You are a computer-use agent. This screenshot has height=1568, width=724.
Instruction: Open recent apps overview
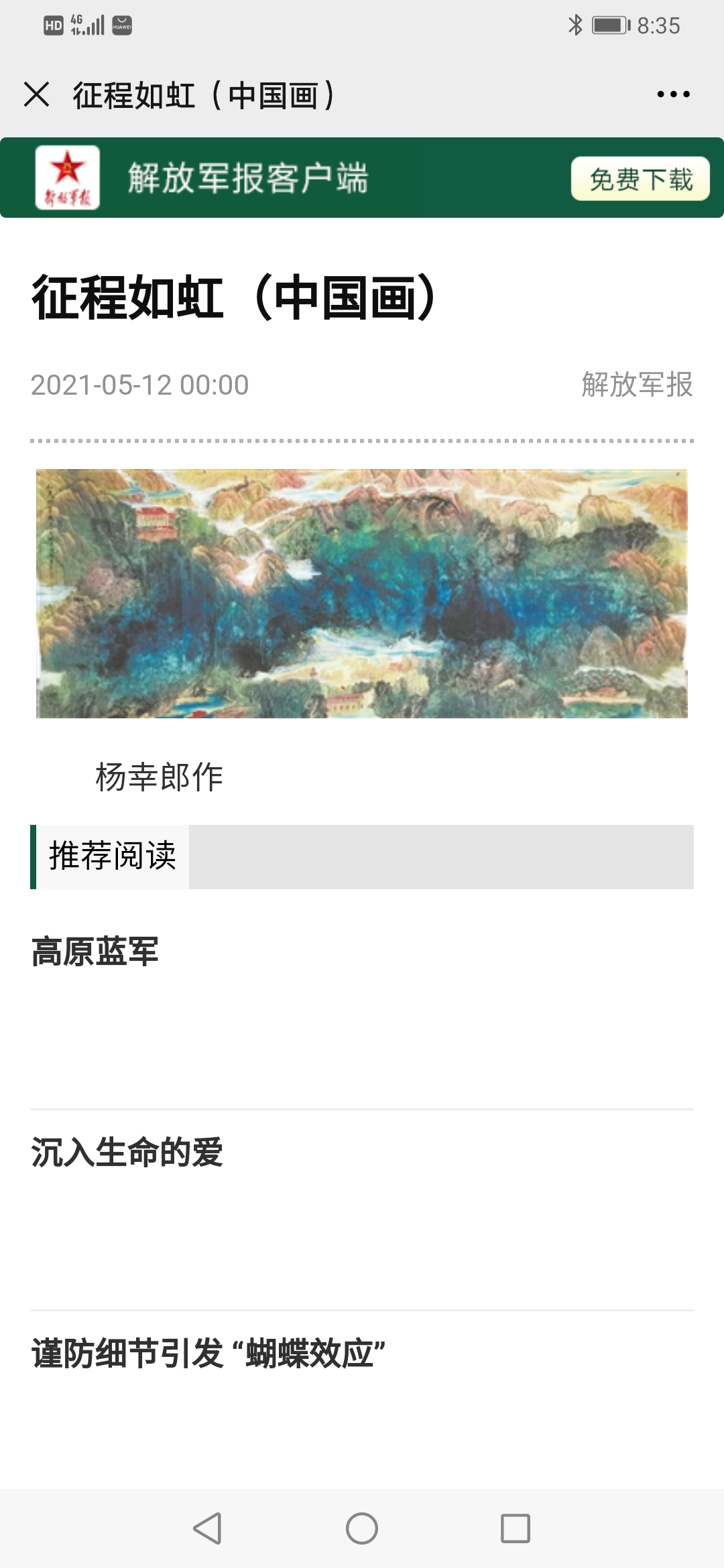[x=515, y=1528]
